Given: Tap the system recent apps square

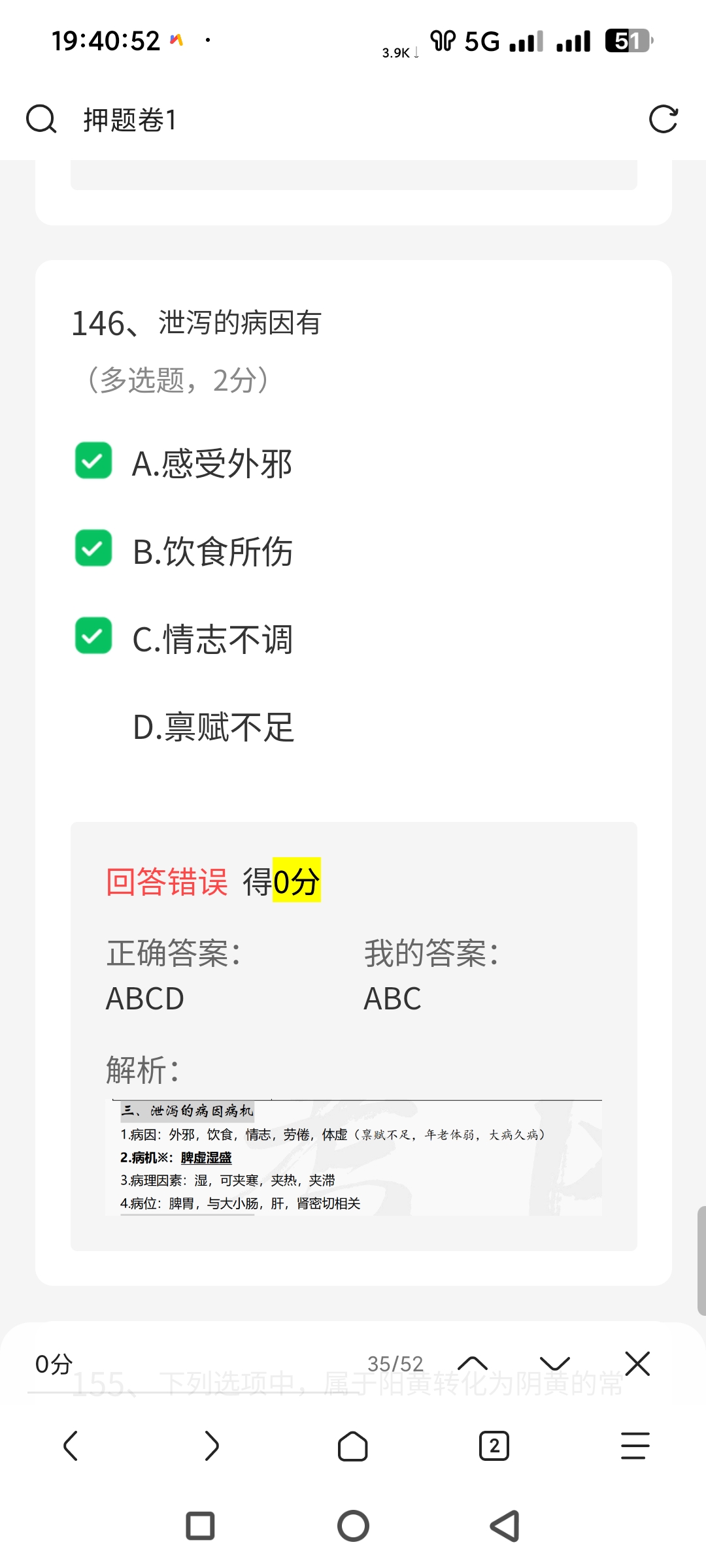Looking at the screenshot, I should (200, 1526).
